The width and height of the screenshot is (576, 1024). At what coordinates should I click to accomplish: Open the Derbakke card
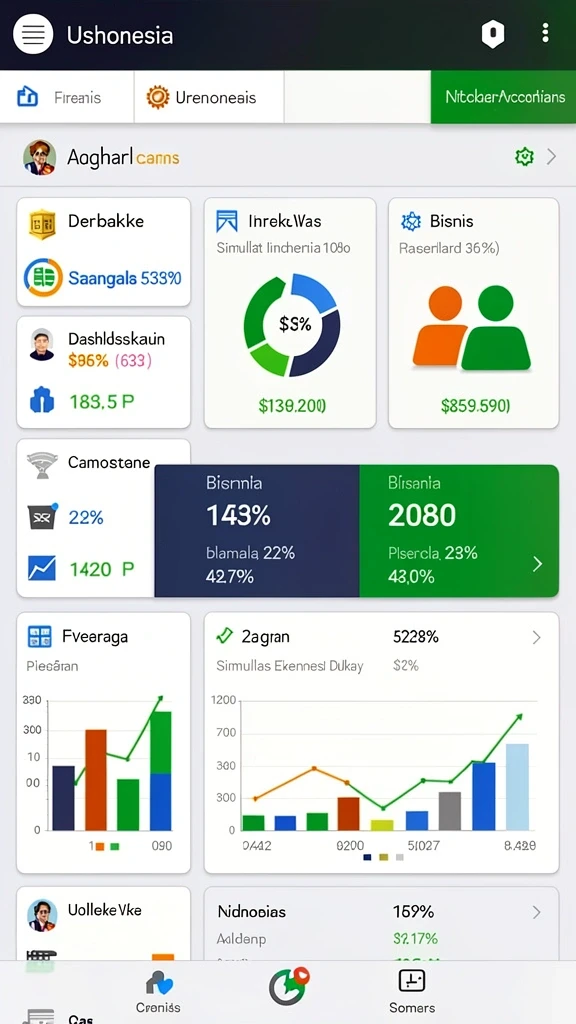pyautogui.click(x=103, y=252)
